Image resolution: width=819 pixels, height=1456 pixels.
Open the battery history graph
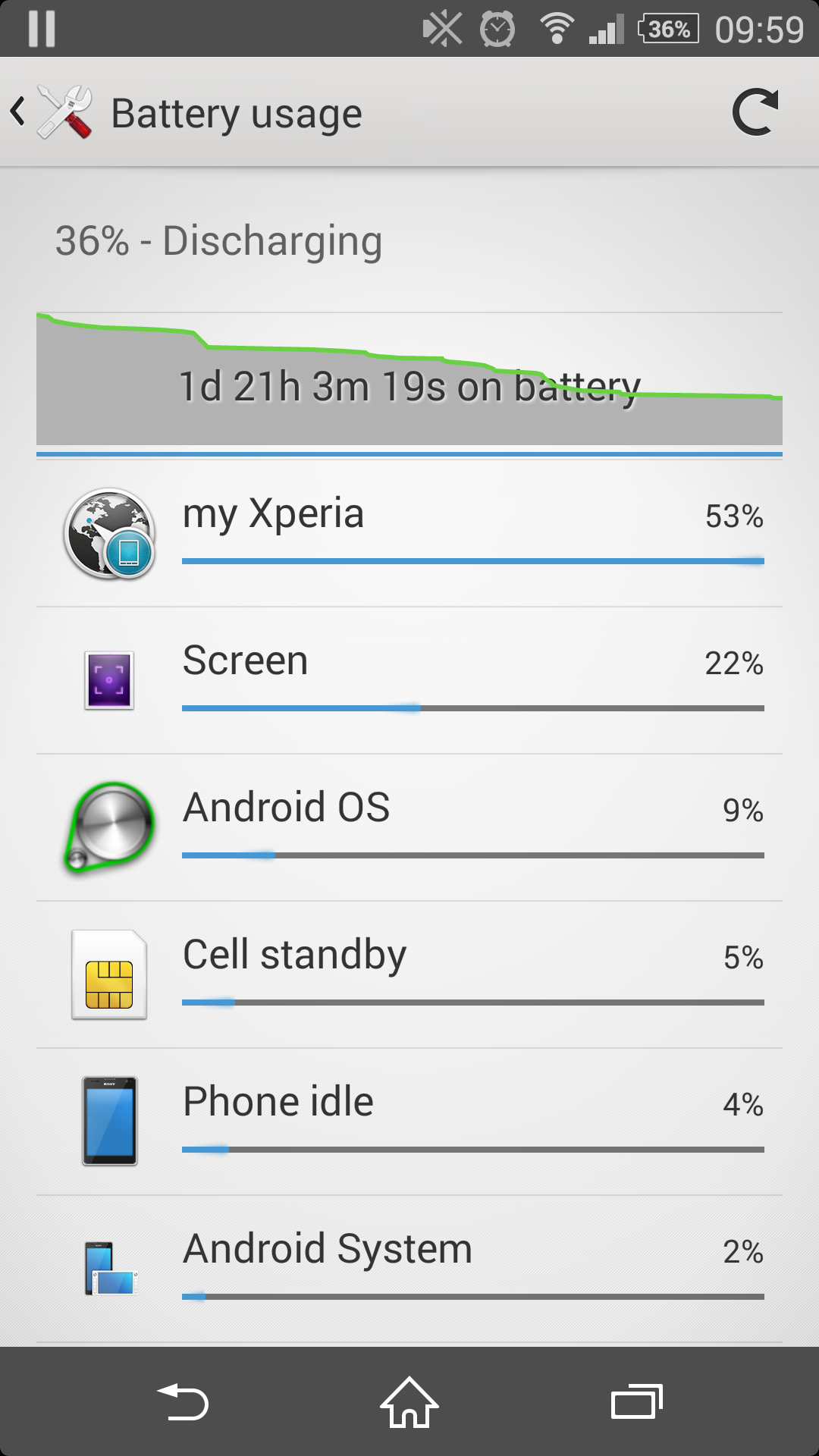tap(409, 378)
